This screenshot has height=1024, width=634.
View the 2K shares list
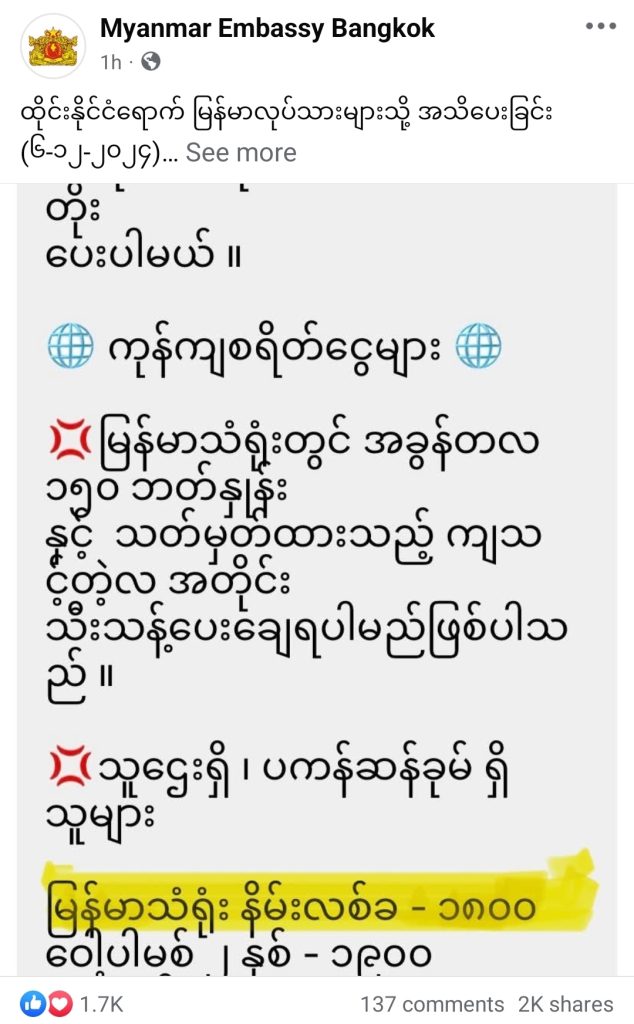pyautogui.click(x=565, y=1004)
